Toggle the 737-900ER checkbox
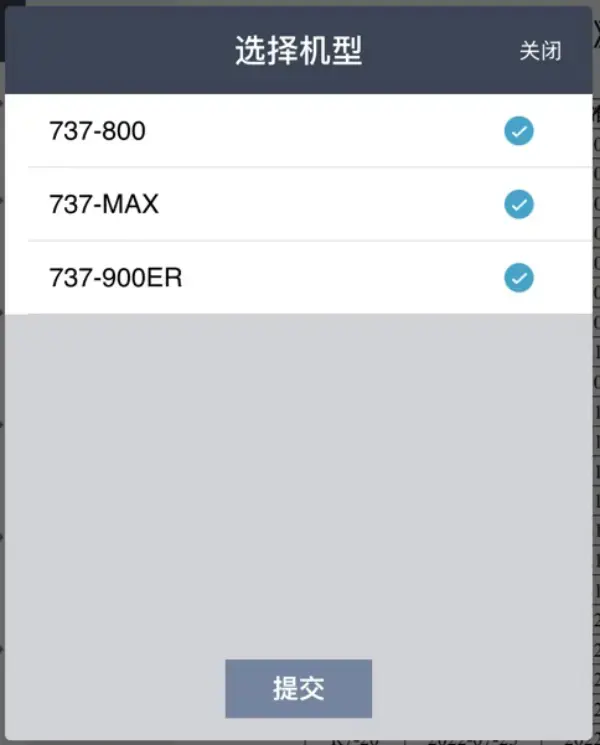This screenshot has width=600, height=745. point(518,278)
